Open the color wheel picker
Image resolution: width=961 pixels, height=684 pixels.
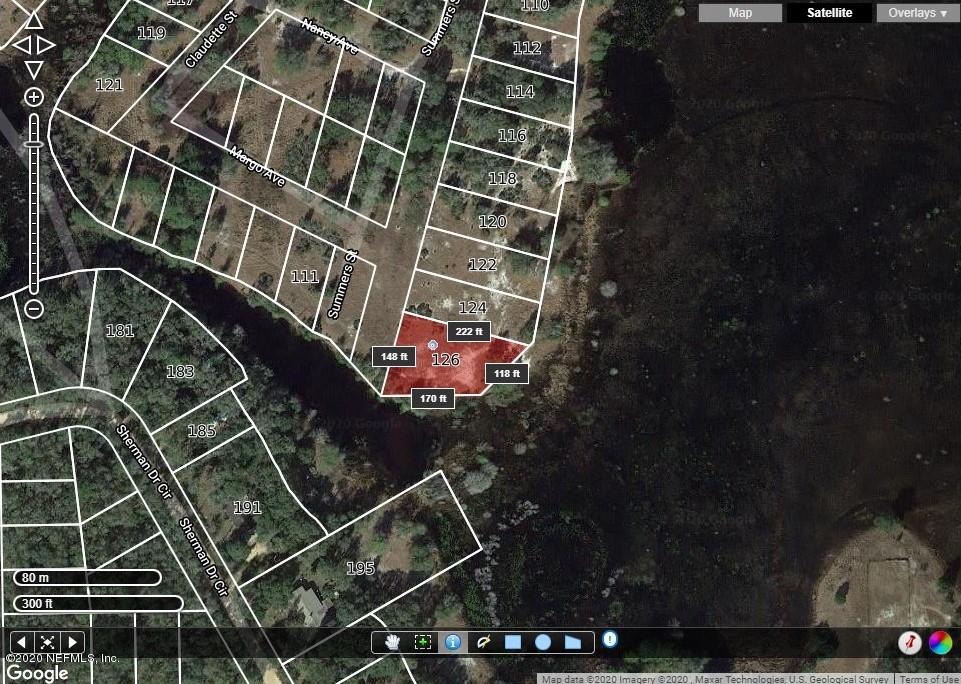tap(940, 642)
